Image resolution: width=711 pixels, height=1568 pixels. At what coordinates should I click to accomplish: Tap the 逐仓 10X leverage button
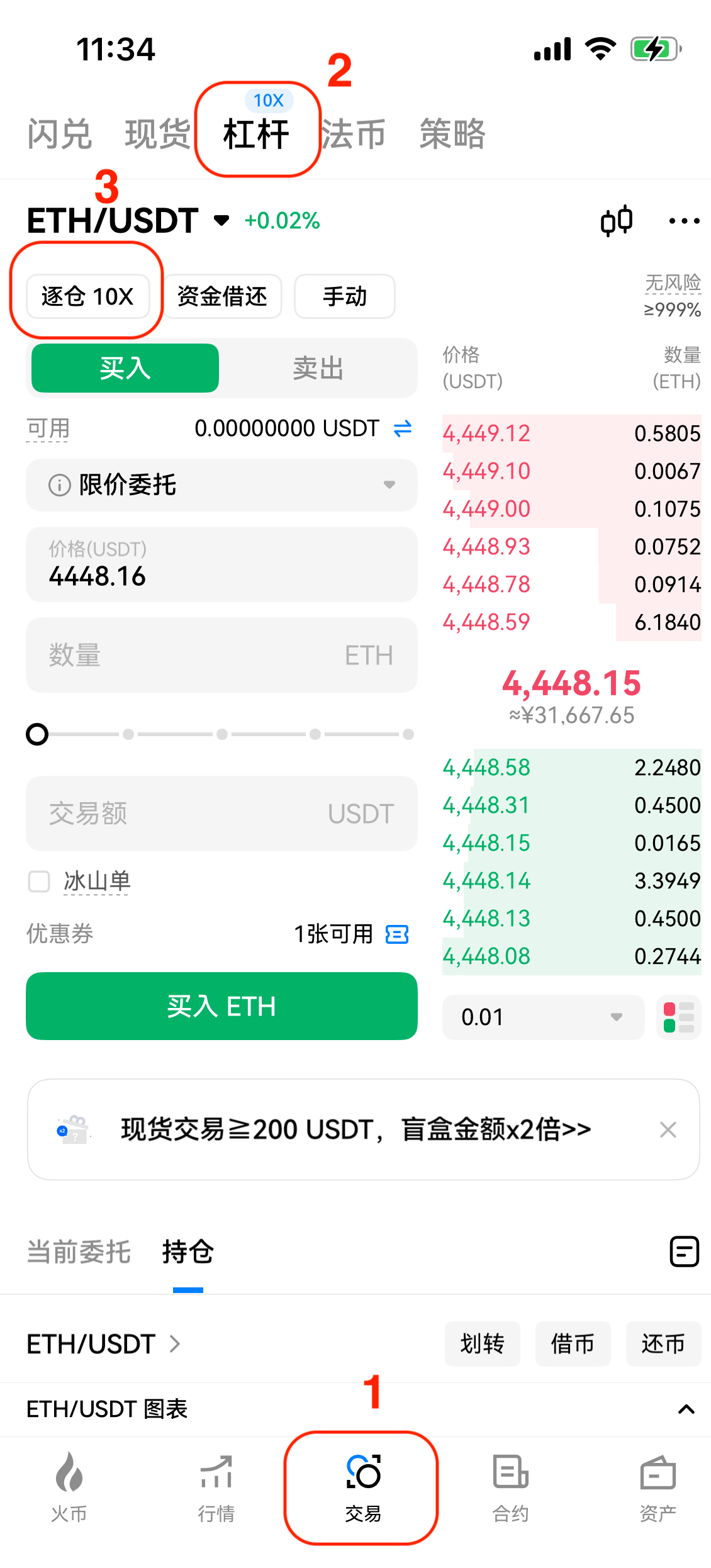click(87, 296)
